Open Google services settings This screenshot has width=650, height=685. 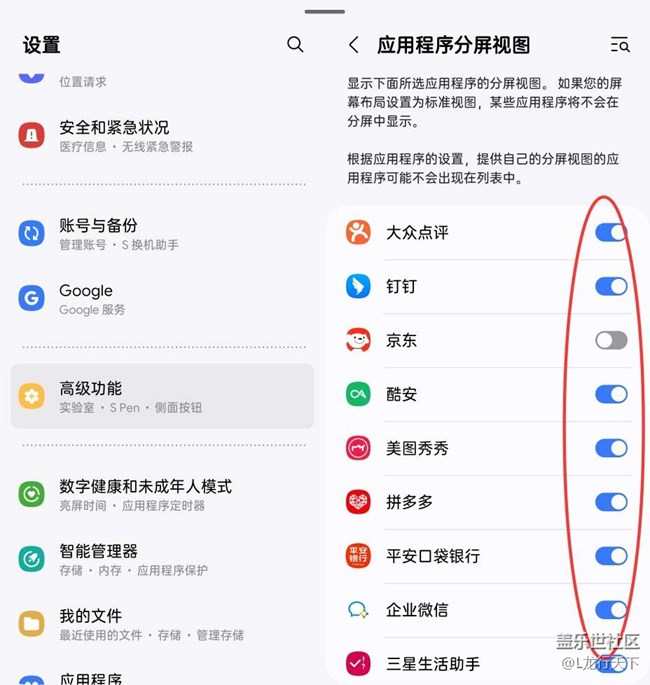[162, 299]
